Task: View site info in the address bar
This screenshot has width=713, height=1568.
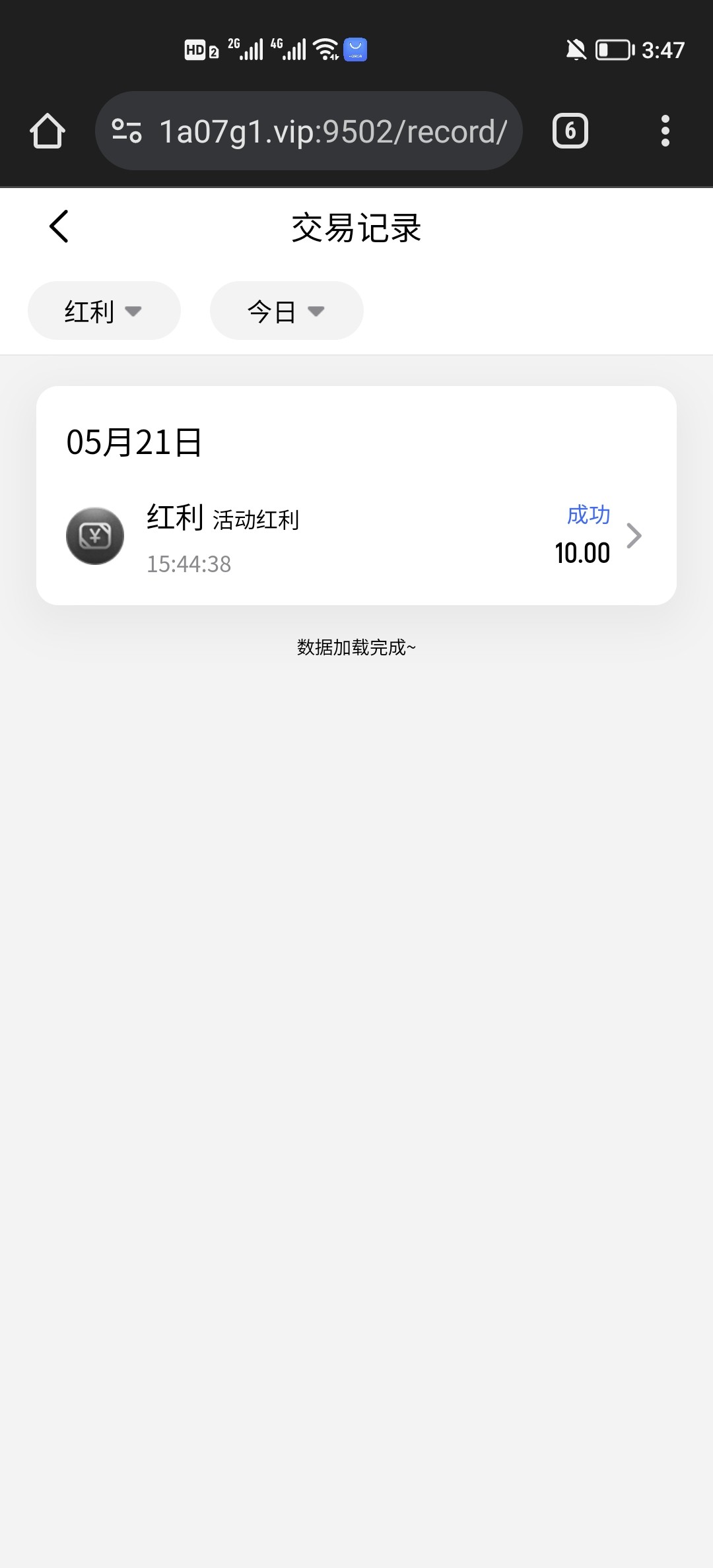Action: pyautogui.click(x=127, y=131)
